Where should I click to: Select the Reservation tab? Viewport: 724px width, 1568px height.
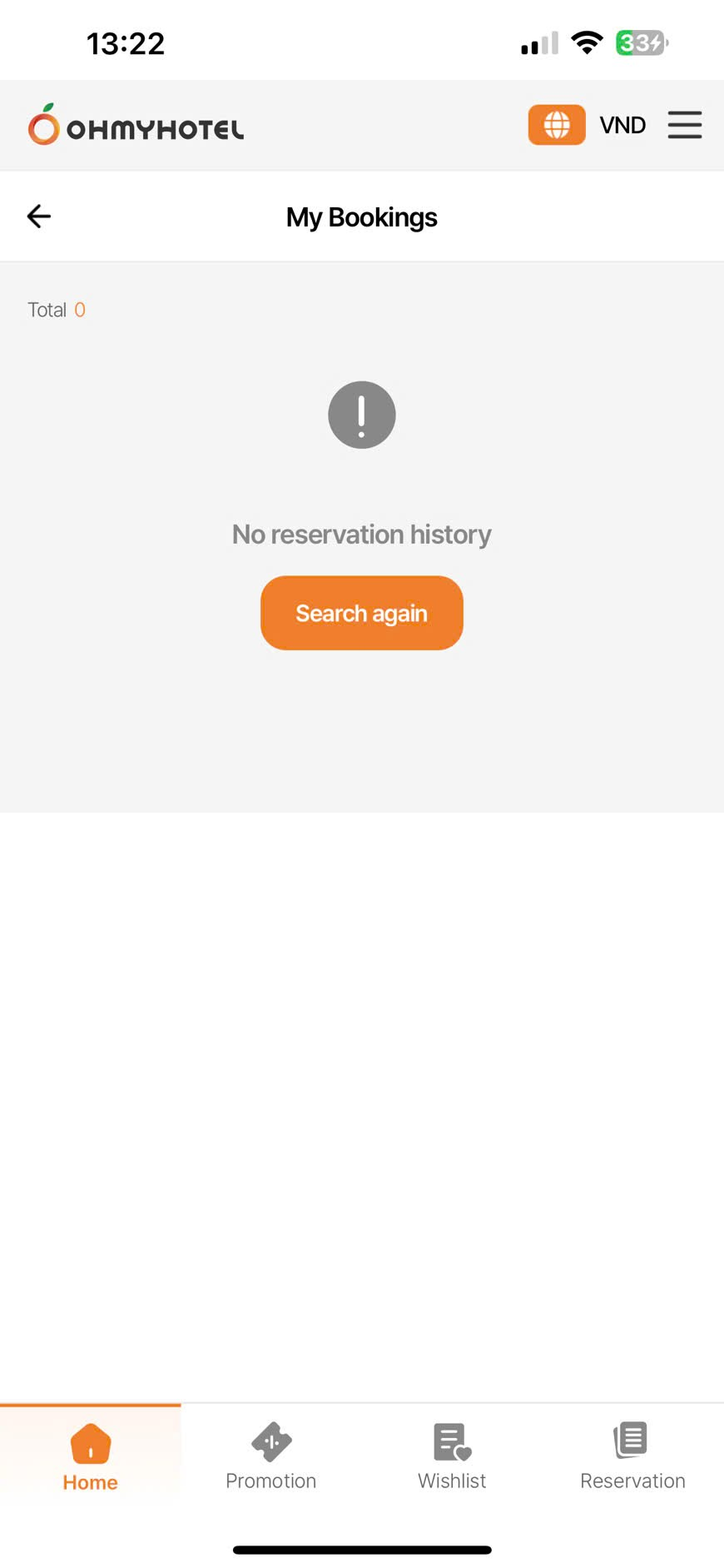[x=632, y=1456]
